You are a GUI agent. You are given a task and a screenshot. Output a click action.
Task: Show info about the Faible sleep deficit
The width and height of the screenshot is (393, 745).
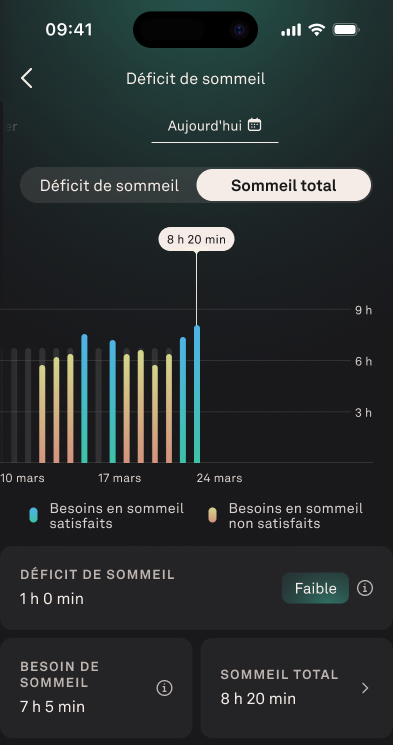click(365, 588)
